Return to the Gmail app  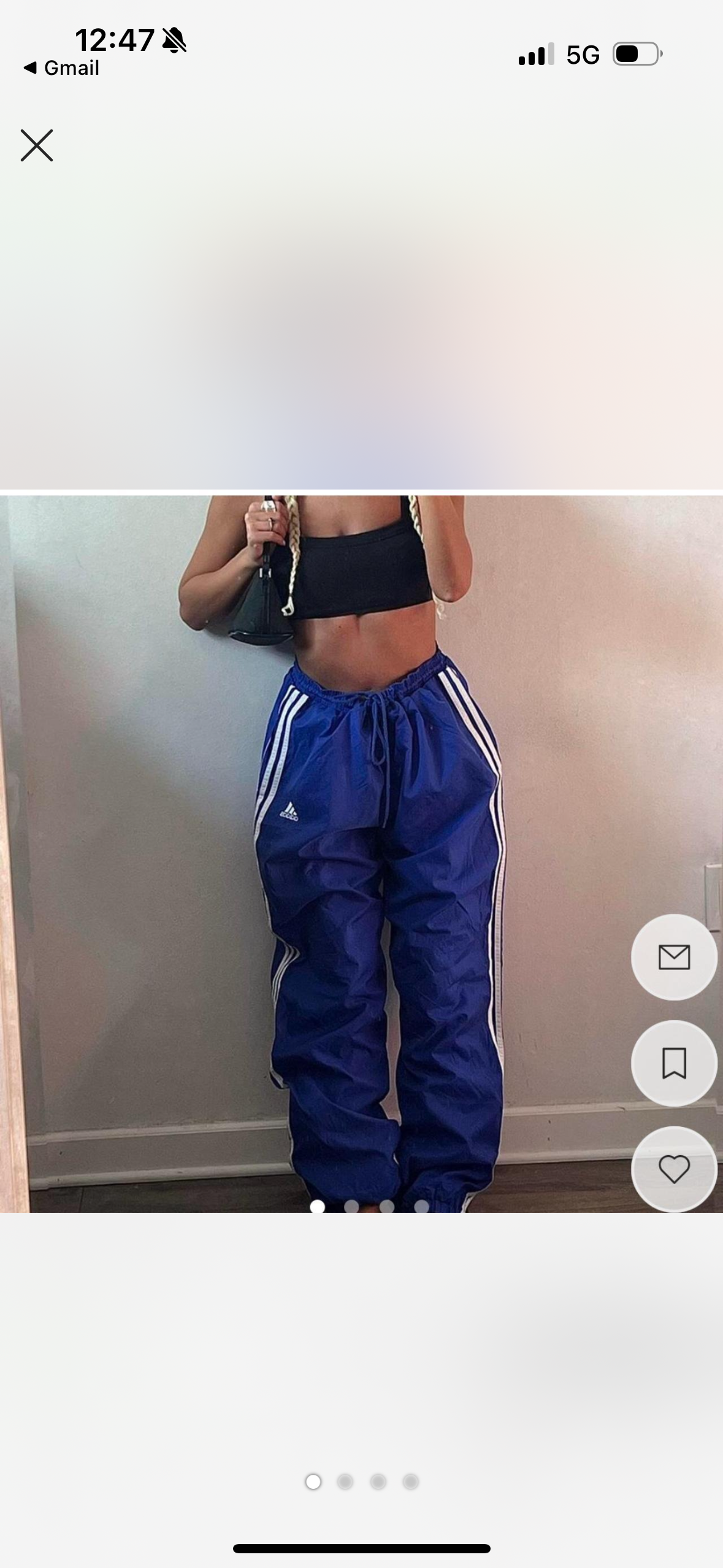(61, 68)
